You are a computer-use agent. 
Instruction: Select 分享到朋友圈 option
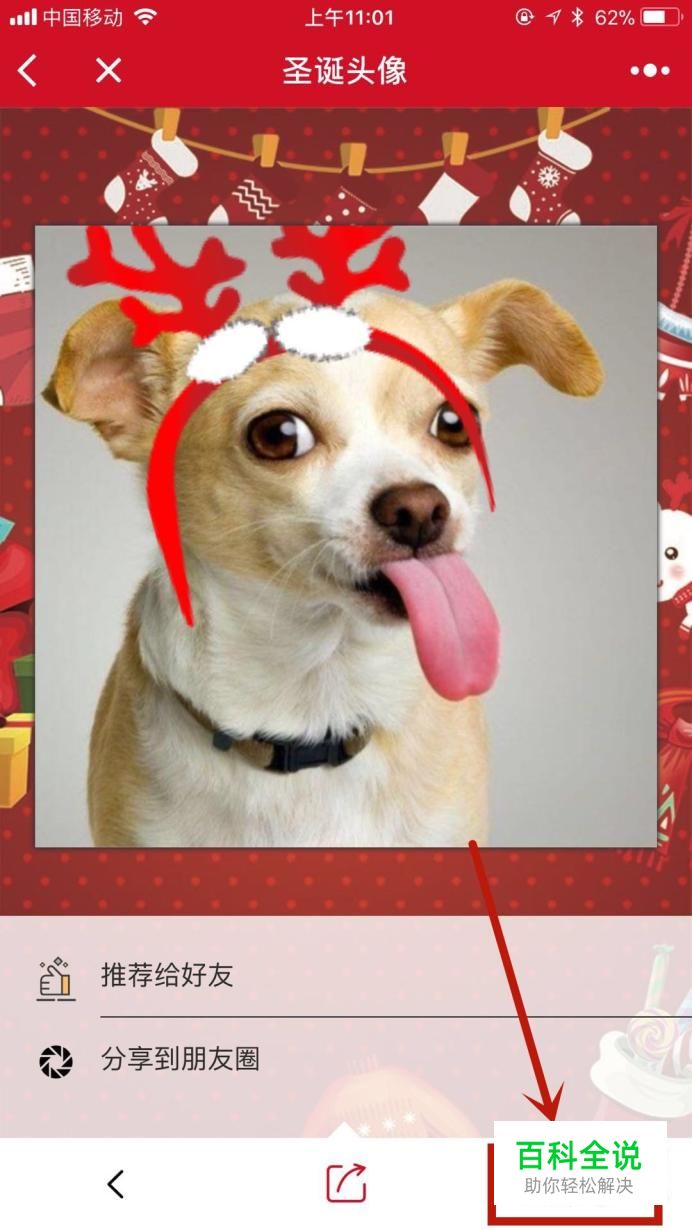pos(180,1059)
